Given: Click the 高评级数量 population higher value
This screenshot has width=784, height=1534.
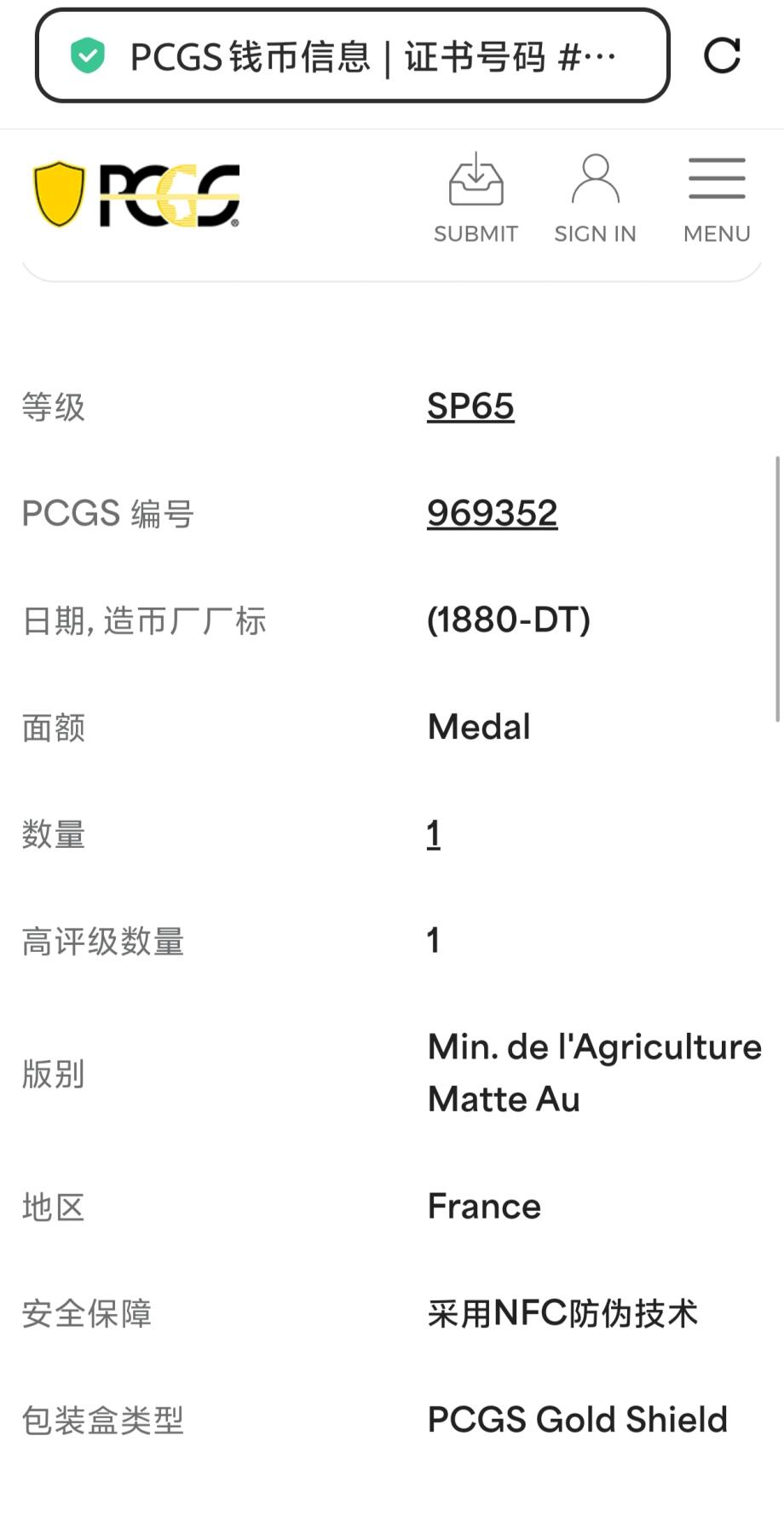Looking at the screenshot, I should (434, 940).
